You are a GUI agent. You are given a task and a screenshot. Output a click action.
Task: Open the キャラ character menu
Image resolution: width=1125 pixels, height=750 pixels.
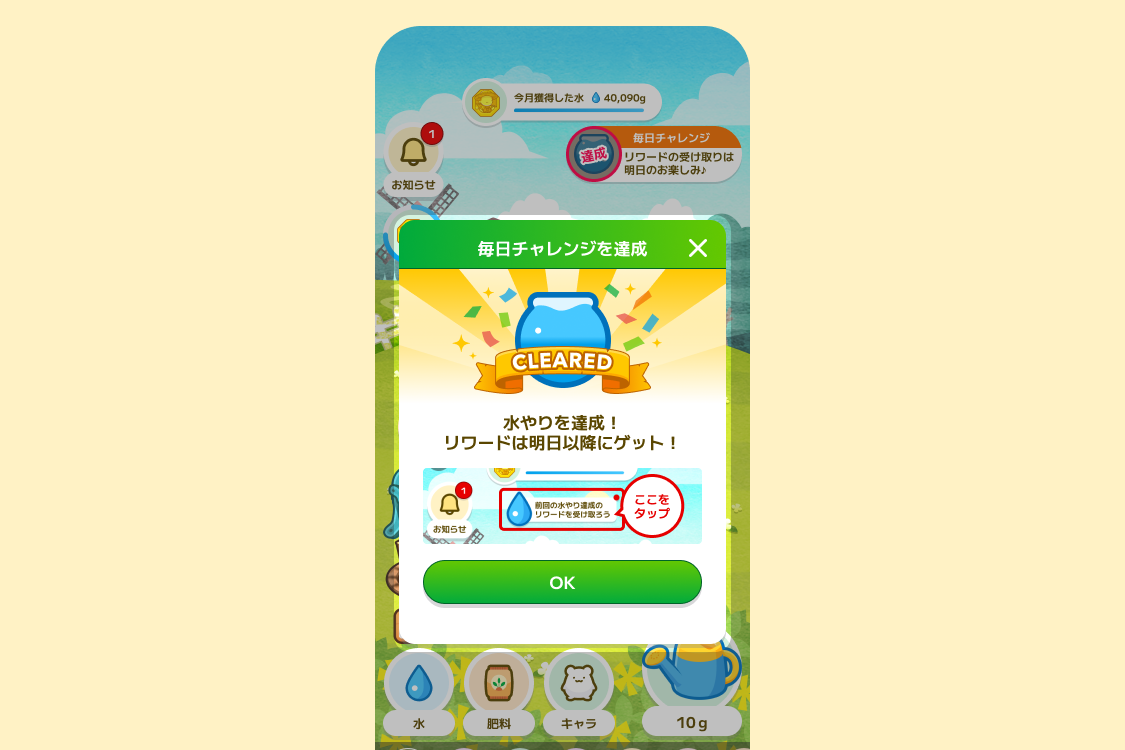578,686
